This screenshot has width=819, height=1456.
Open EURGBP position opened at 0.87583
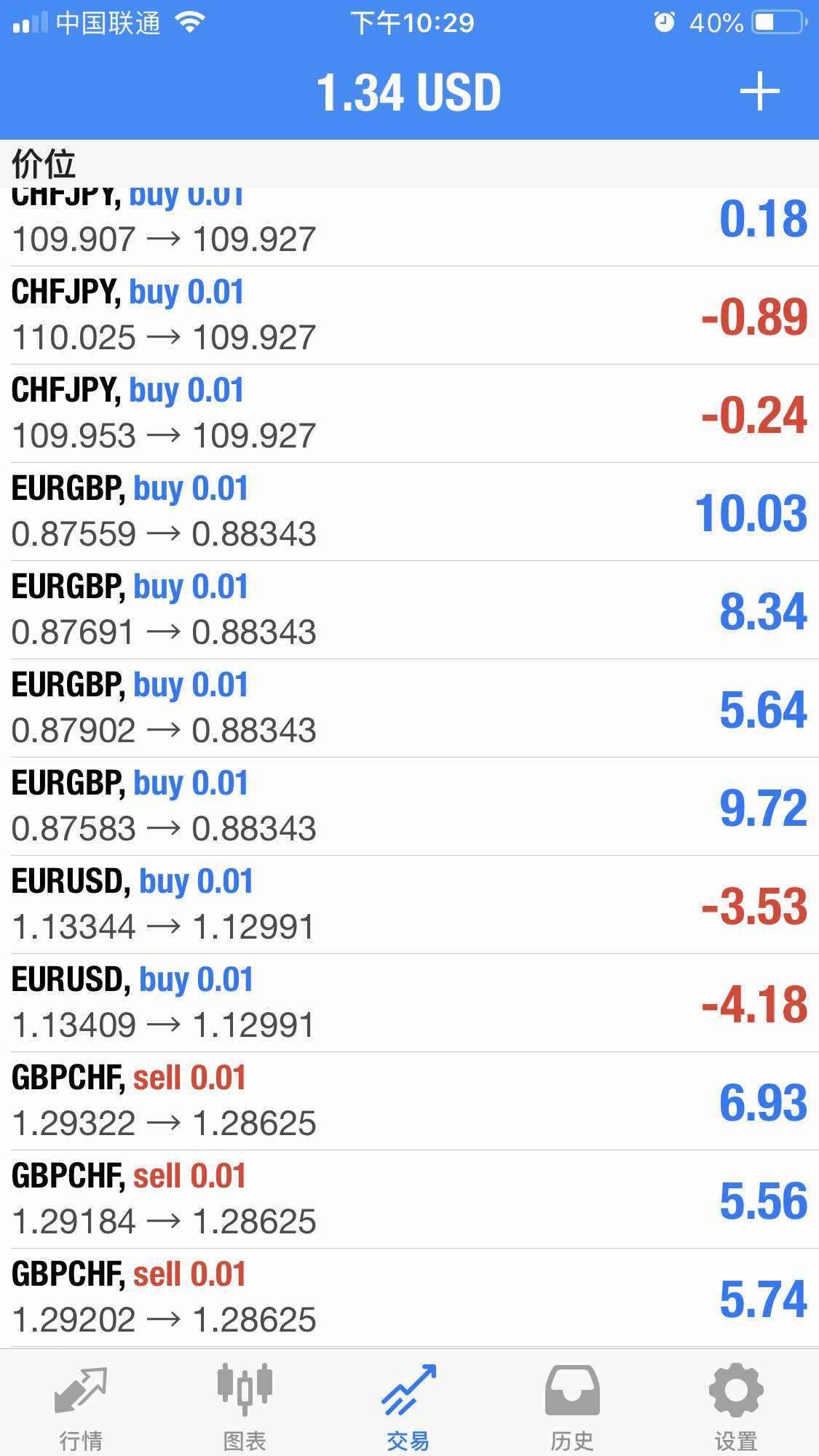click(x=409, y=806)
